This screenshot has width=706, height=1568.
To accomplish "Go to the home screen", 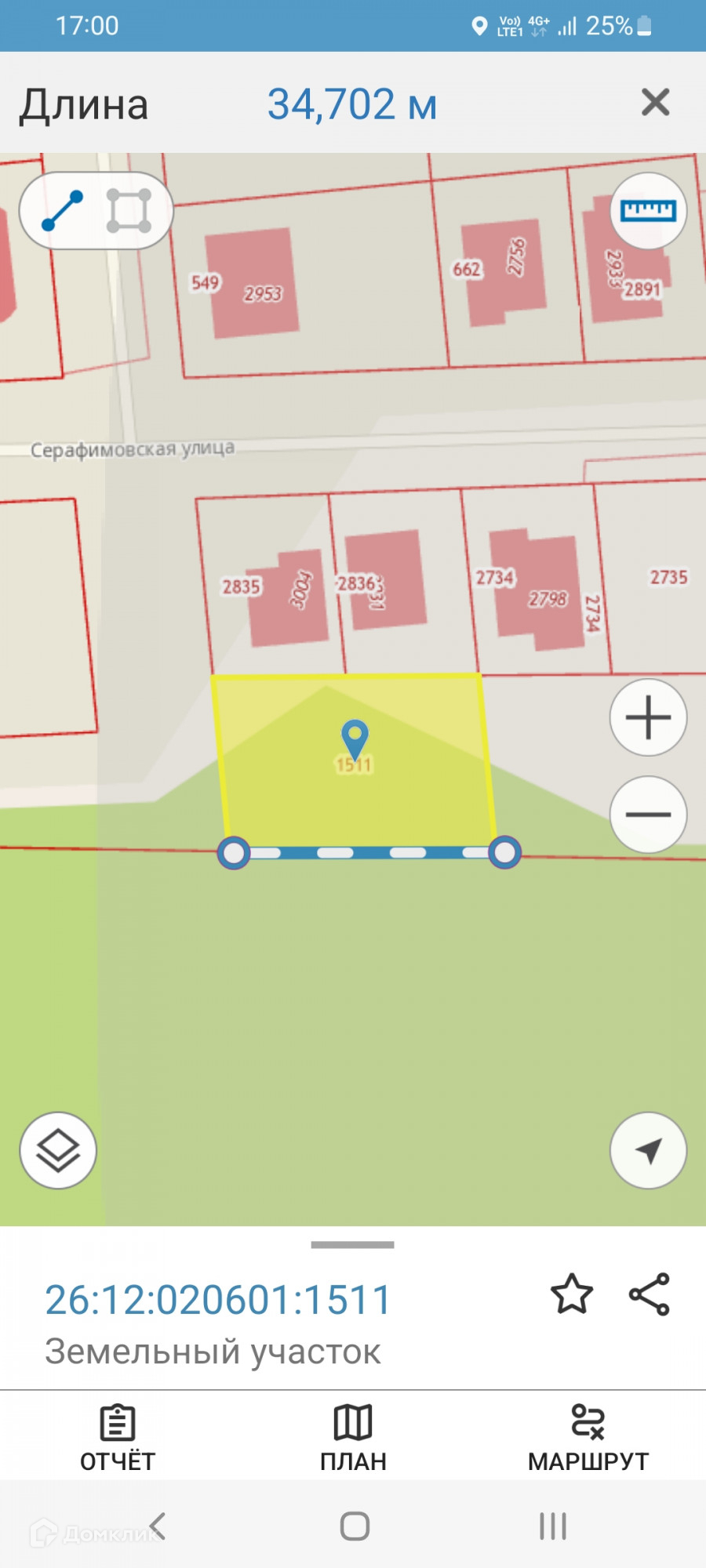I will point(355,1526).
